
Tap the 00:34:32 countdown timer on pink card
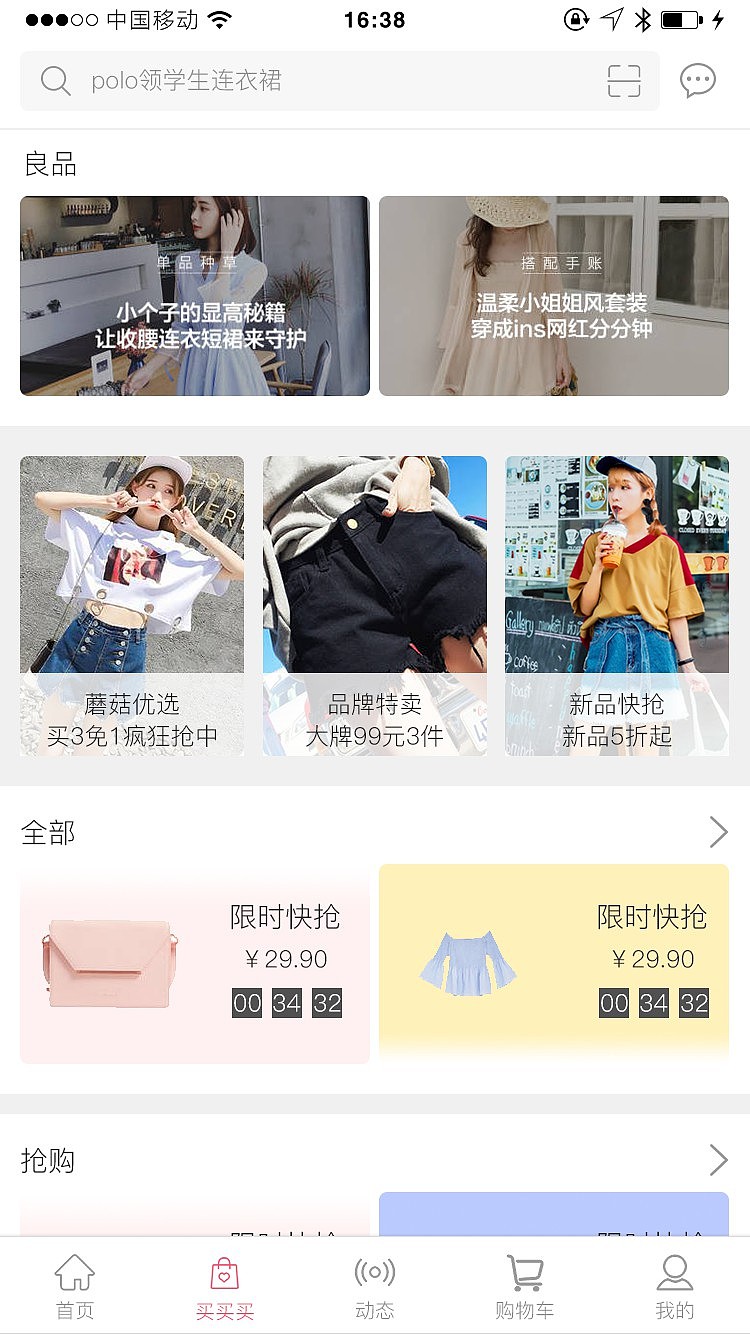(x=287, y=1003)
